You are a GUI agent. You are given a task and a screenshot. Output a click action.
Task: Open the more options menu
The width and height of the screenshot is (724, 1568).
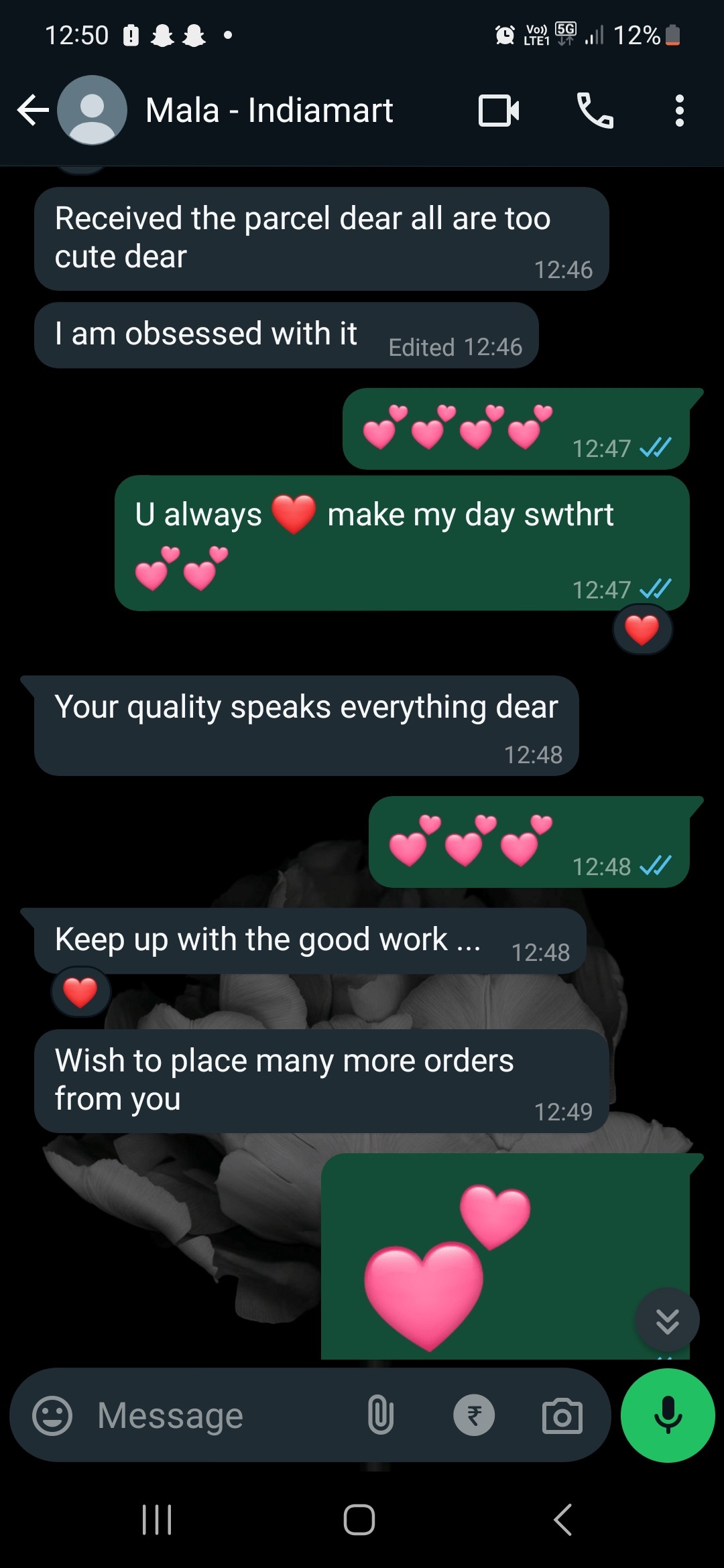[679, 111]
